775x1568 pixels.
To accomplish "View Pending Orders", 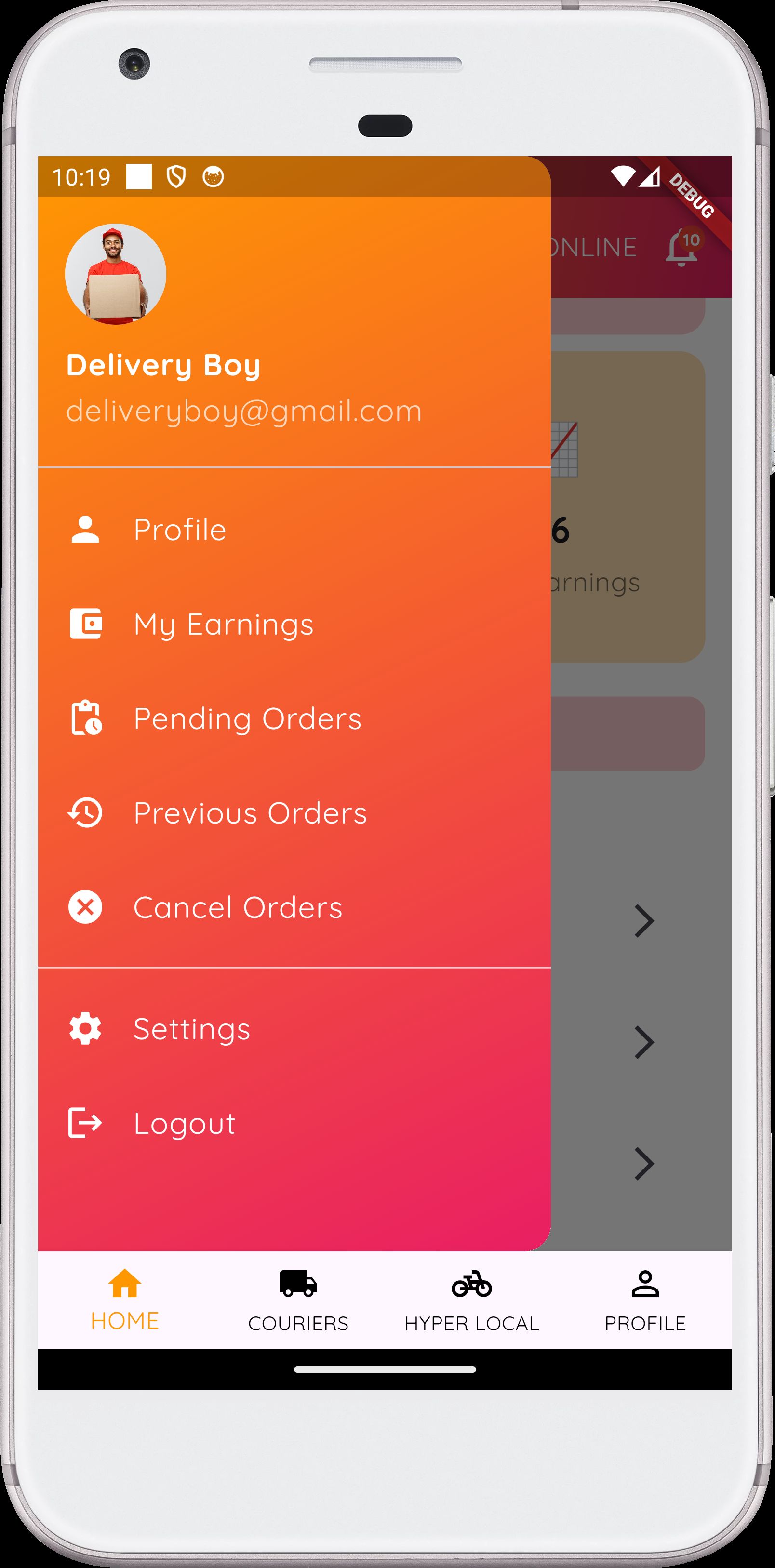I will 247,719.
